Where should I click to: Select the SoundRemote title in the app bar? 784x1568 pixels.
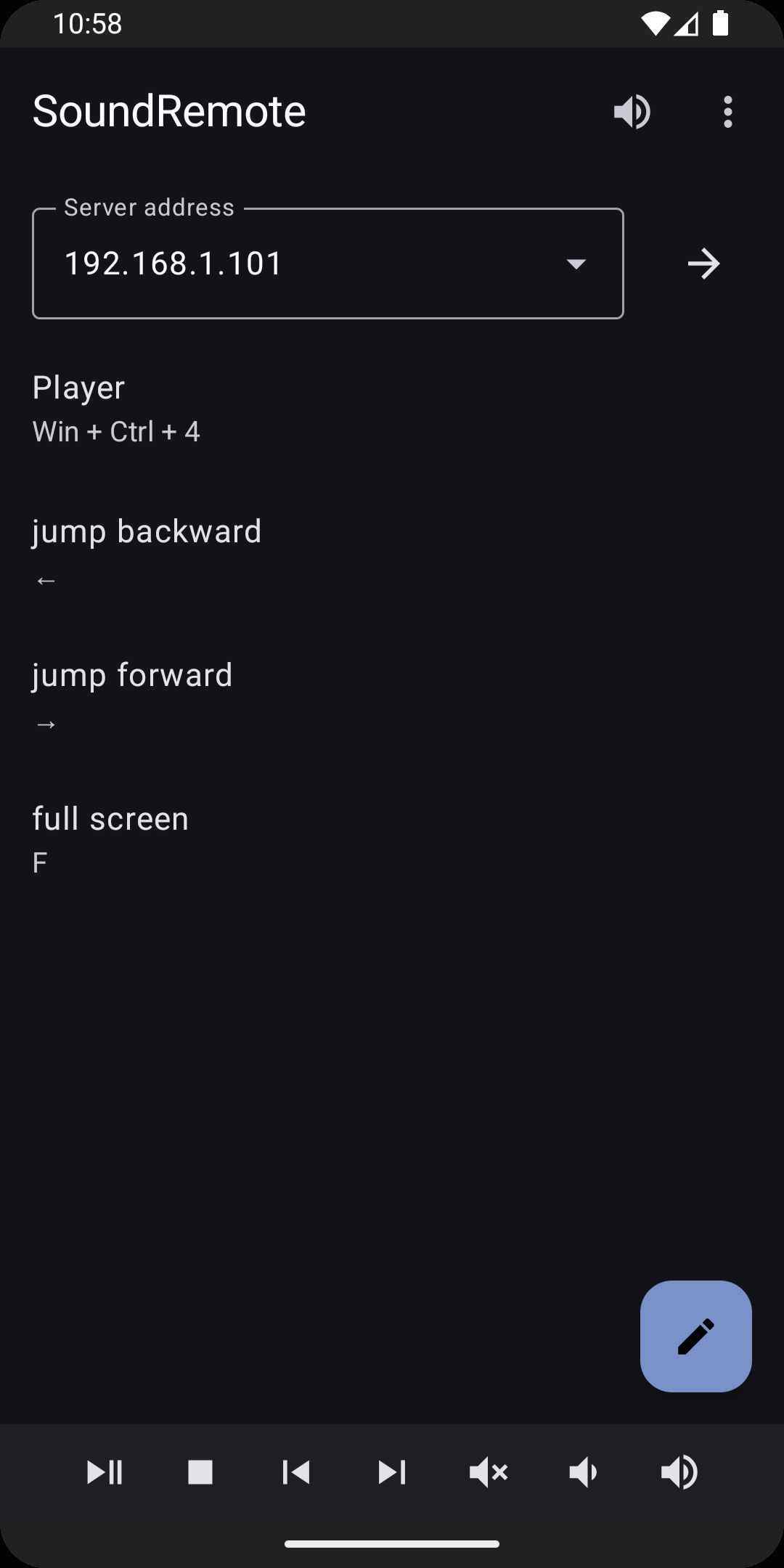168,111
